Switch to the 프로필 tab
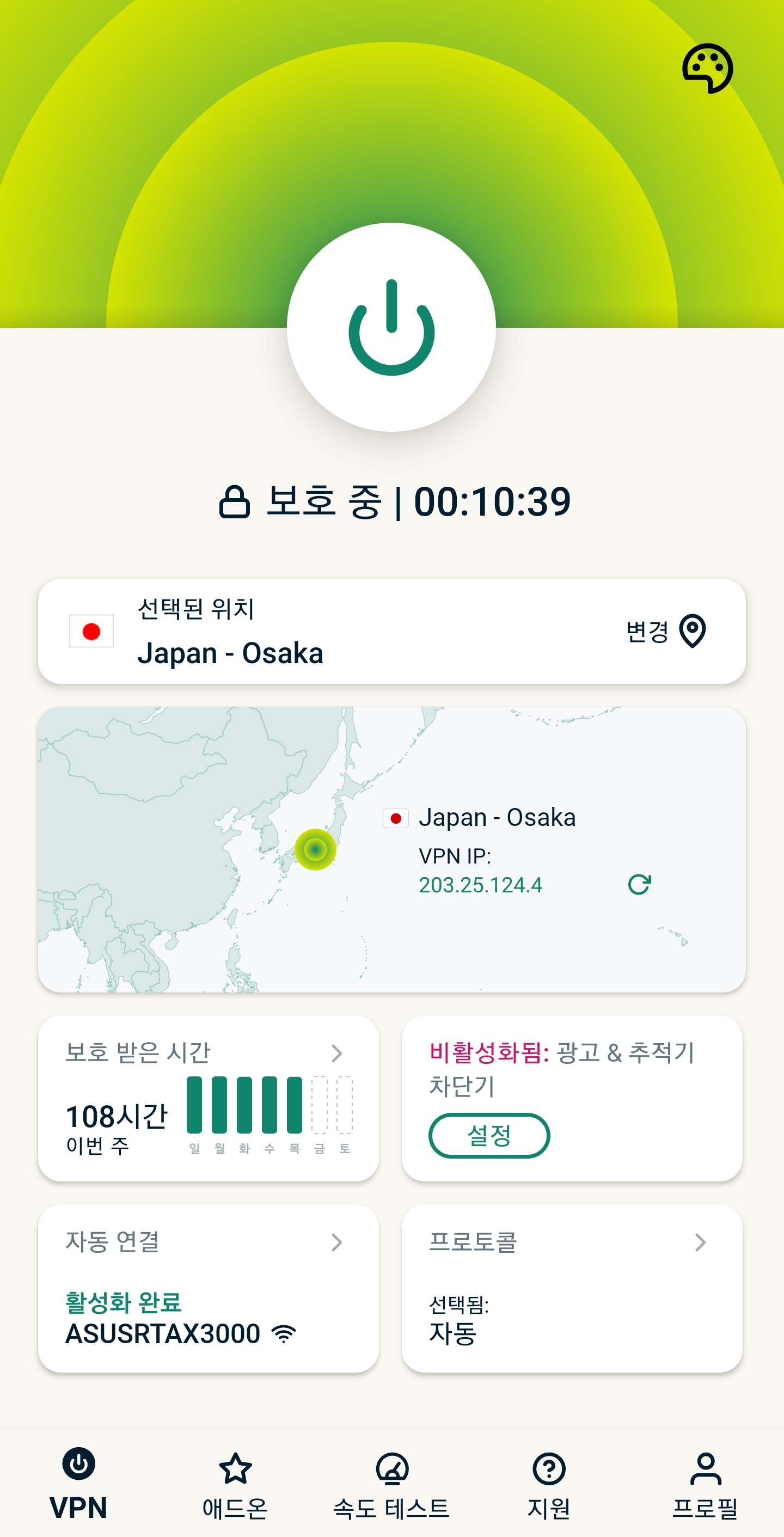The width and height of the screenshot is (784, 1537). [705, 1483]
